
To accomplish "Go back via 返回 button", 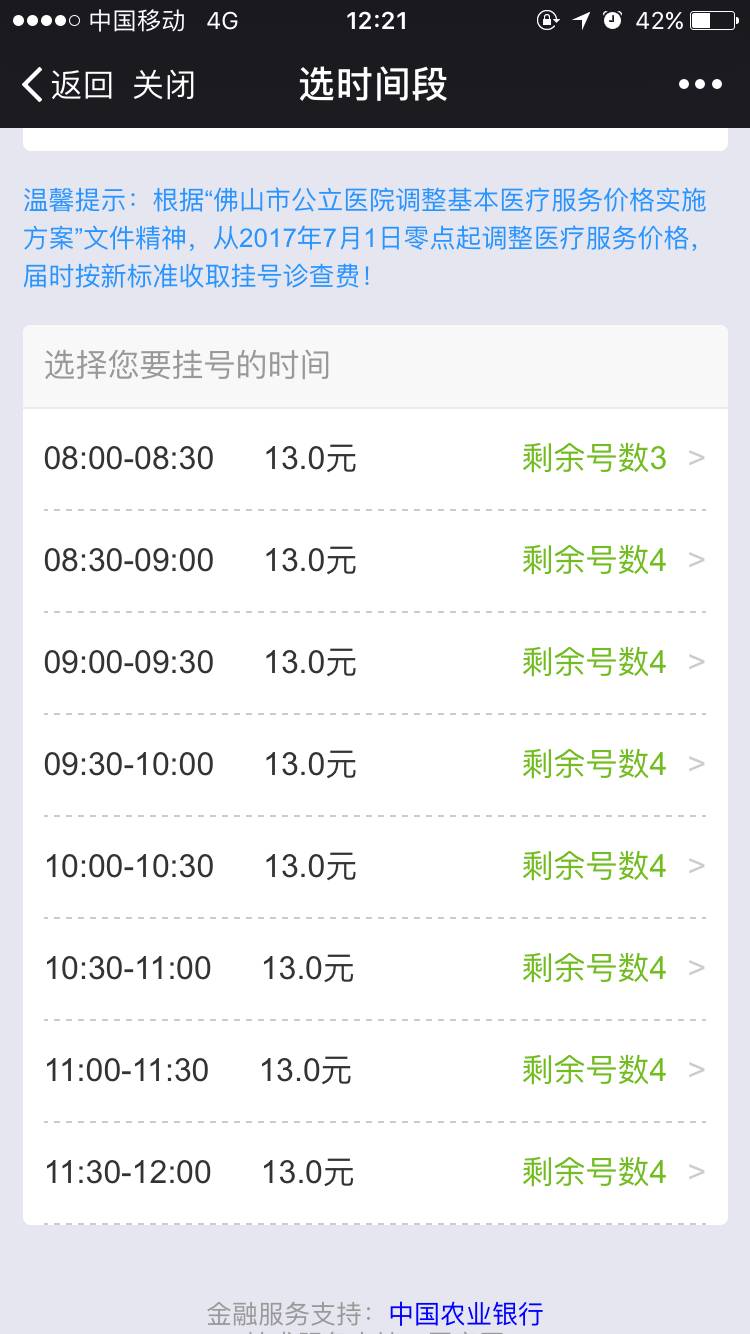I will [x=67, y=85].
